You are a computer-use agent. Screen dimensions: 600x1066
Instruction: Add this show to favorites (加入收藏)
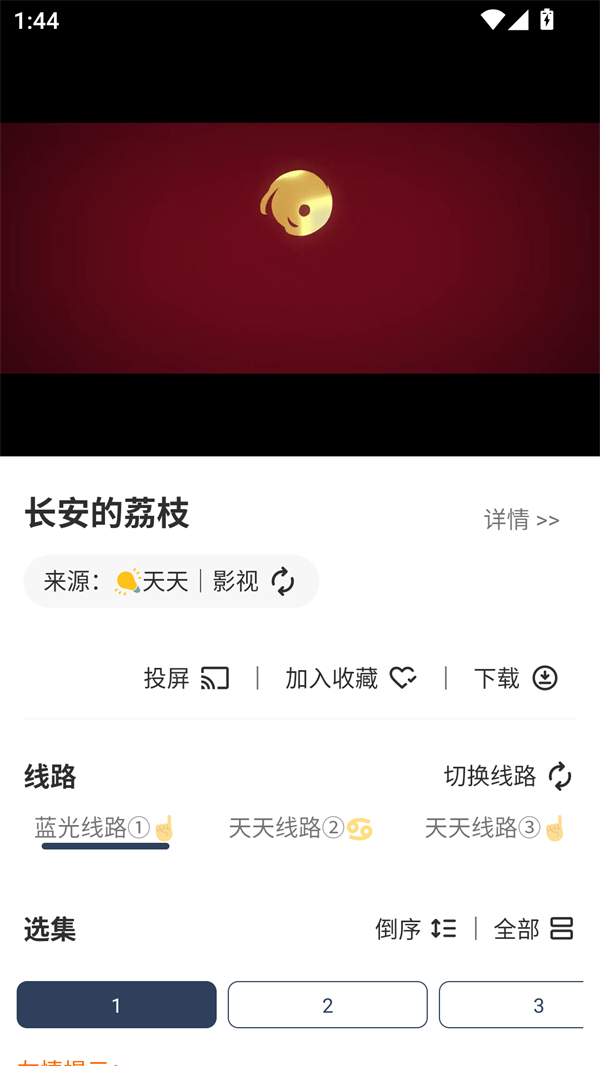[x=350, y=678]
